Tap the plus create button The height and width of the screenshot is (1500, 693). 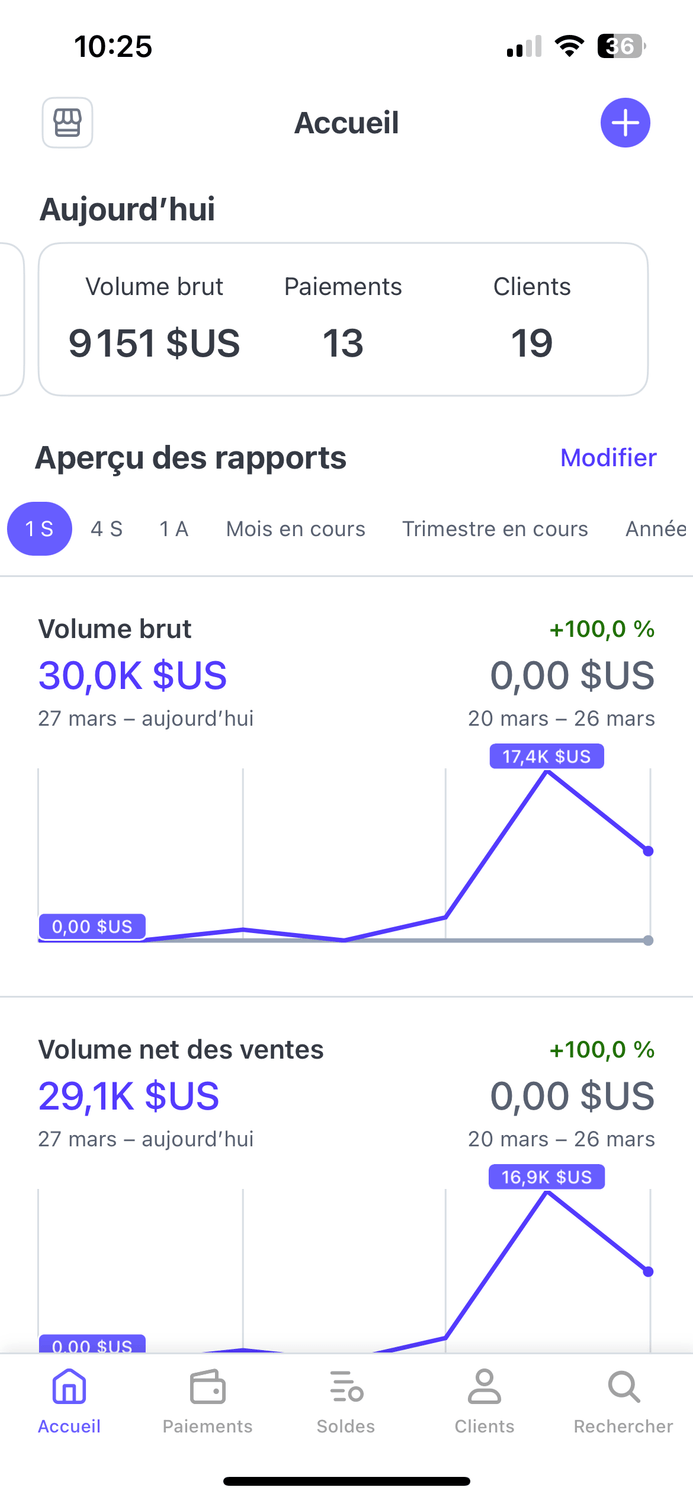click(x=625, y=123)
